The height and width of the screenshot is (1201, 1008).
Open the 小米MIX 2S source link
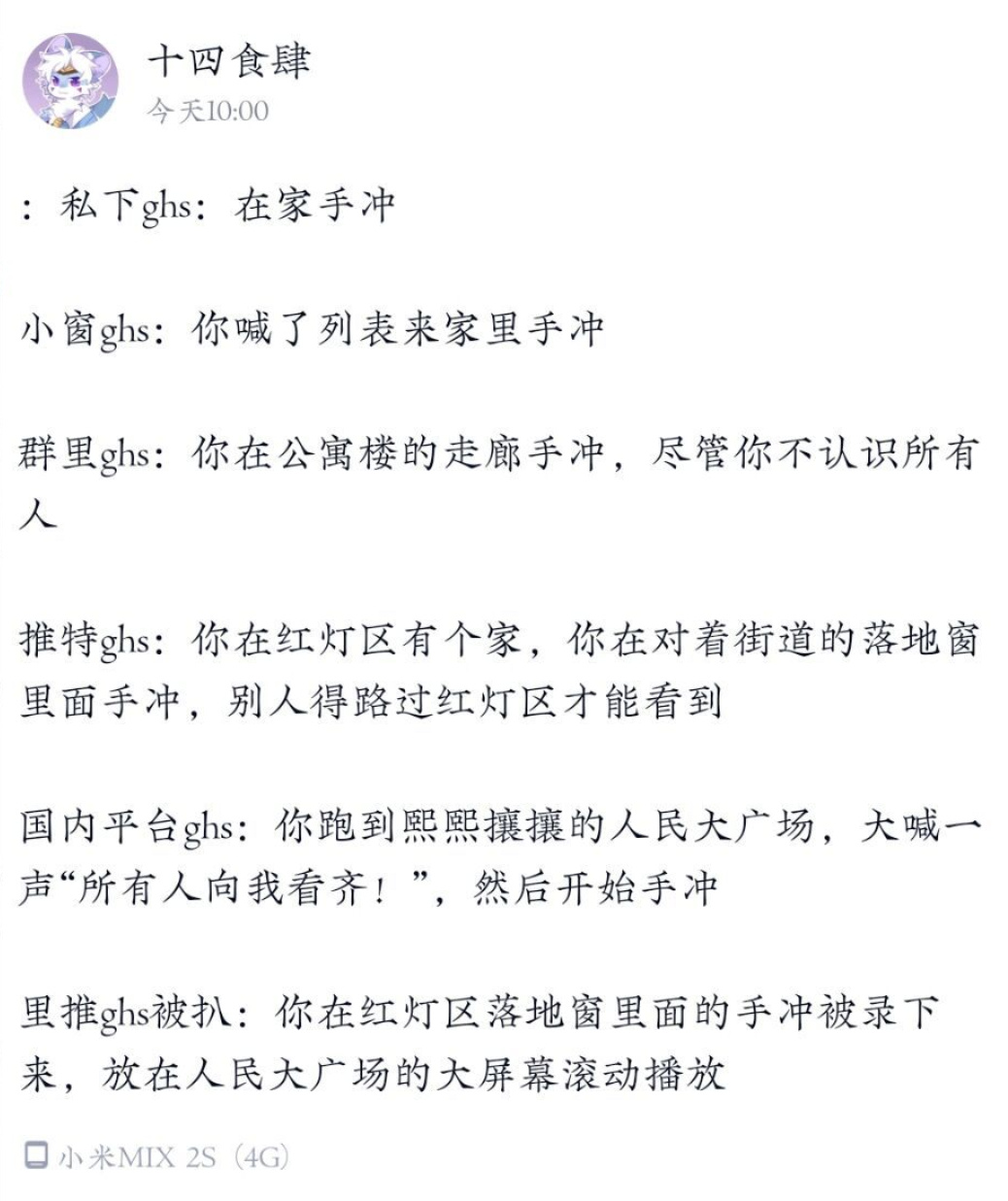click(173, 1157)
